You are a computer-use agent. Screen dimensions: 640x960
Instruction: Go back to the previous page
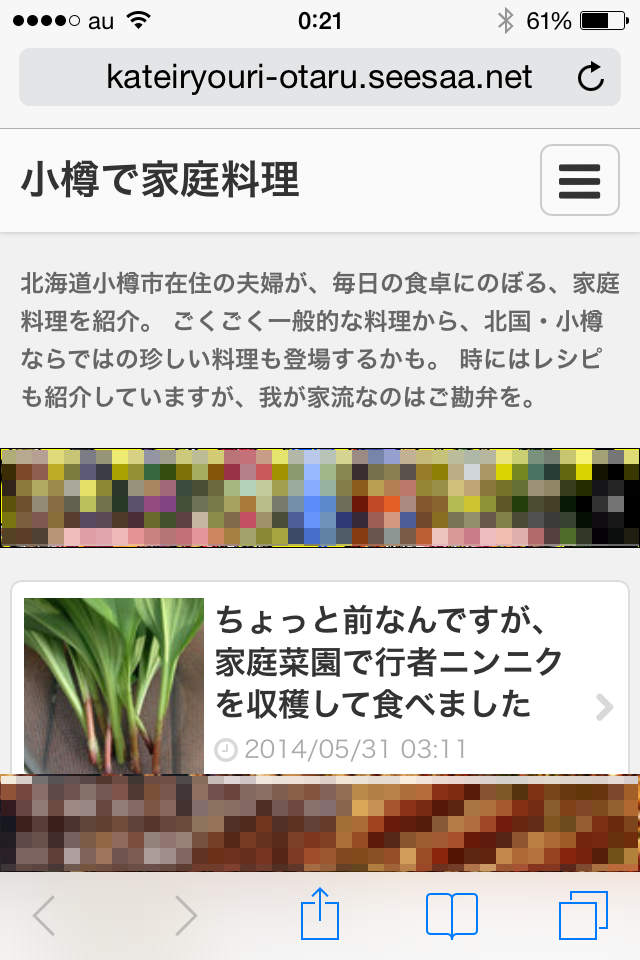(x=43, y=915)
